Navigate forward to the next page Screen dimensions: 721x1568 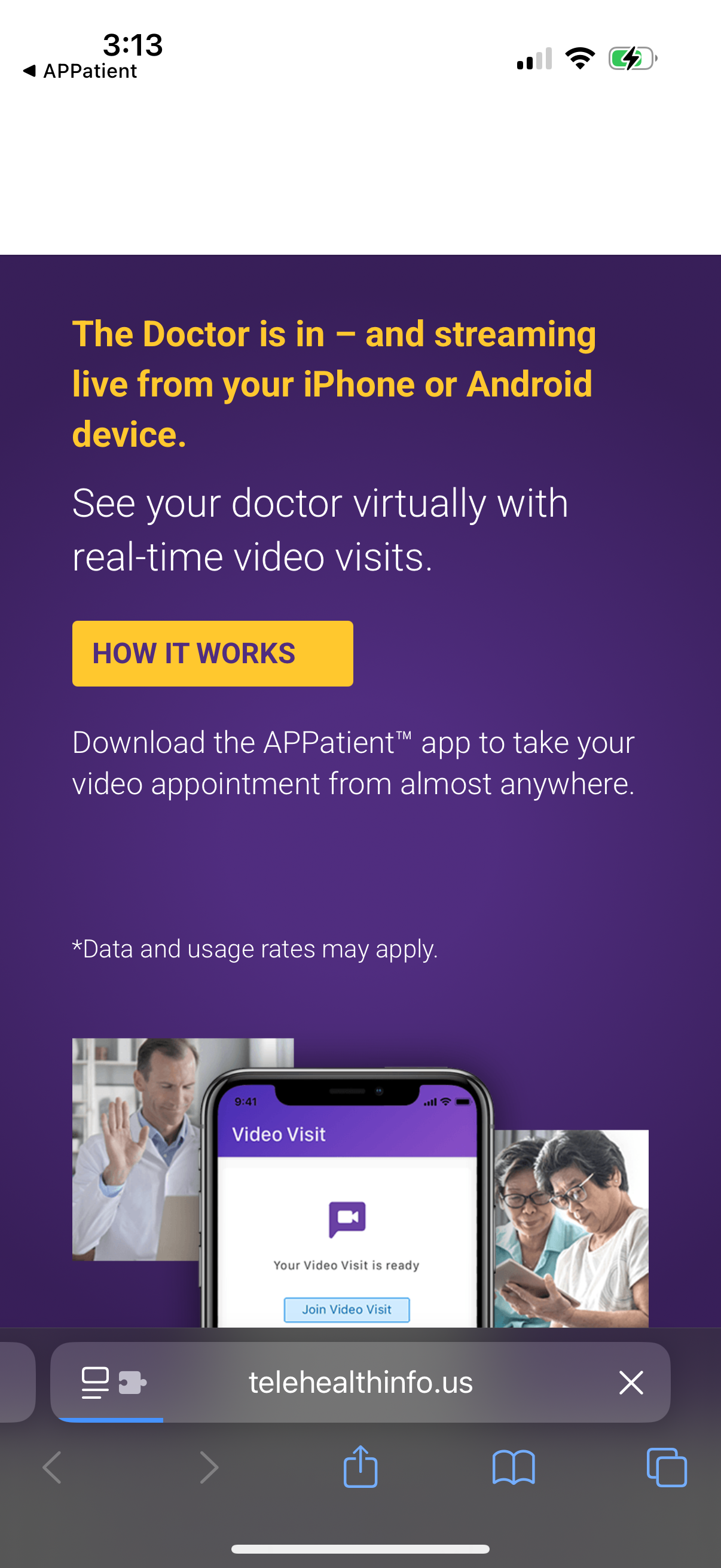point(209,1467)
